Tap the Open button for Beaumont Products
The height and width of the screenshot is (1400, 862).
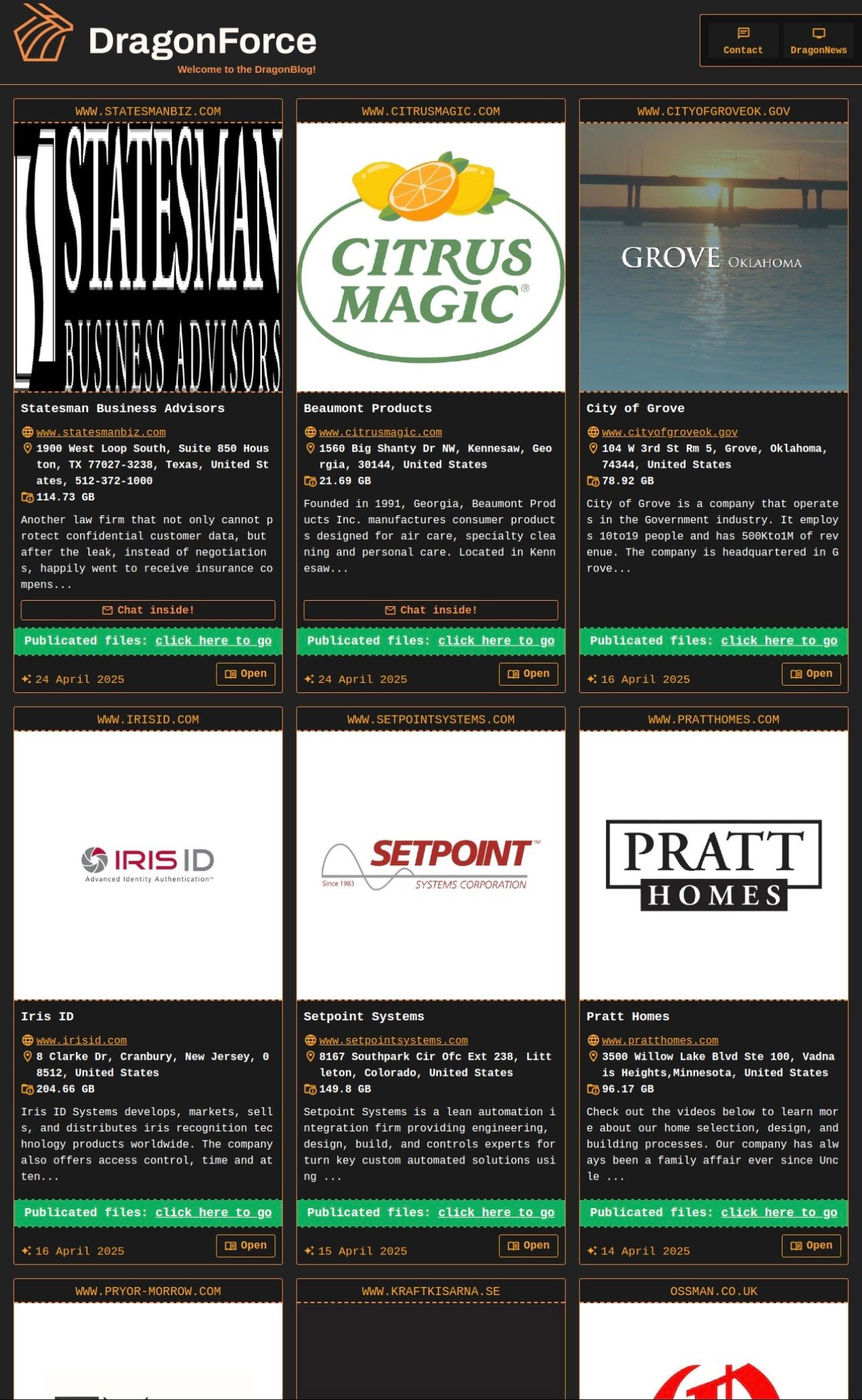pos(528,674)
